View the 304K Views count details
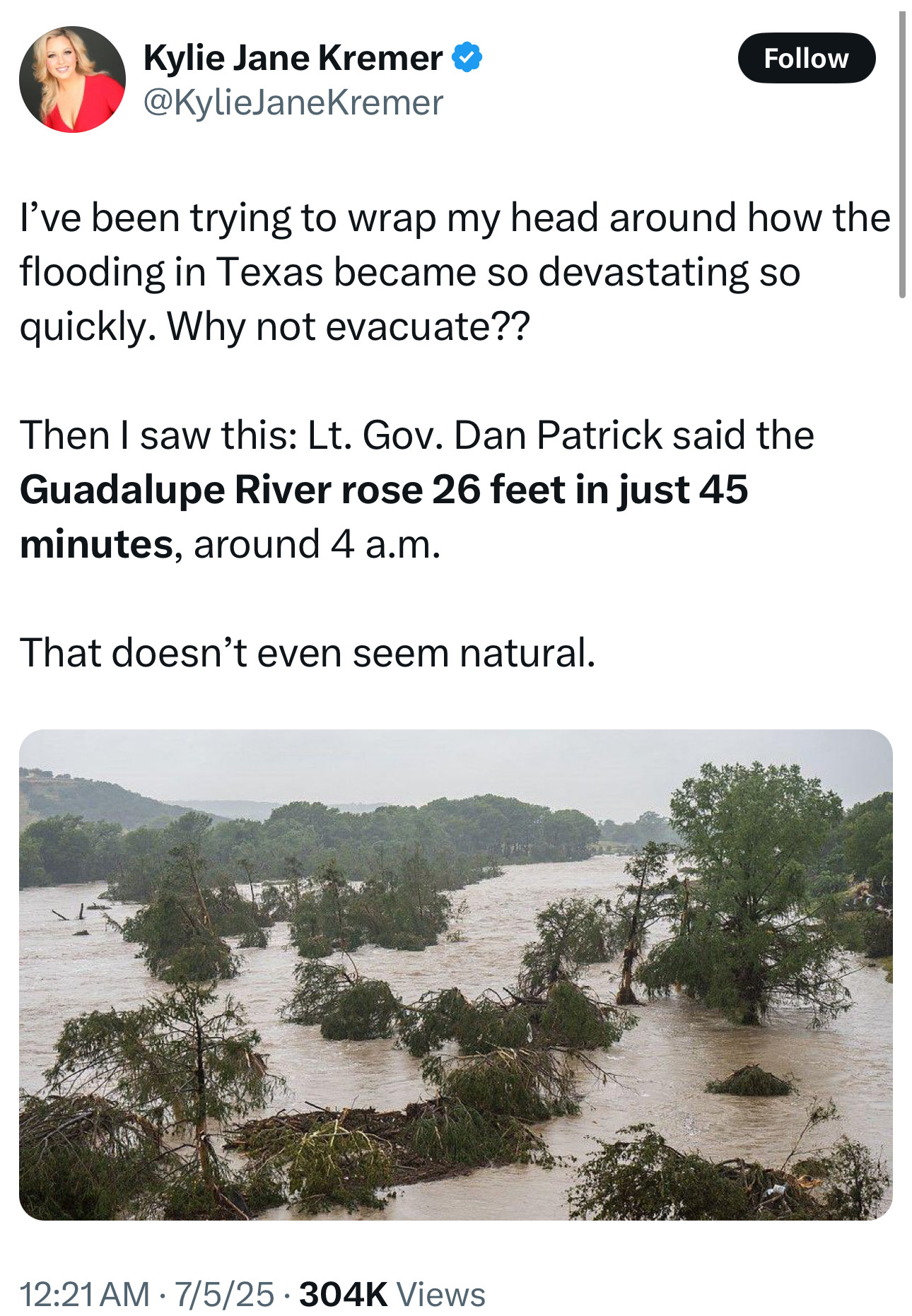 392,1295
